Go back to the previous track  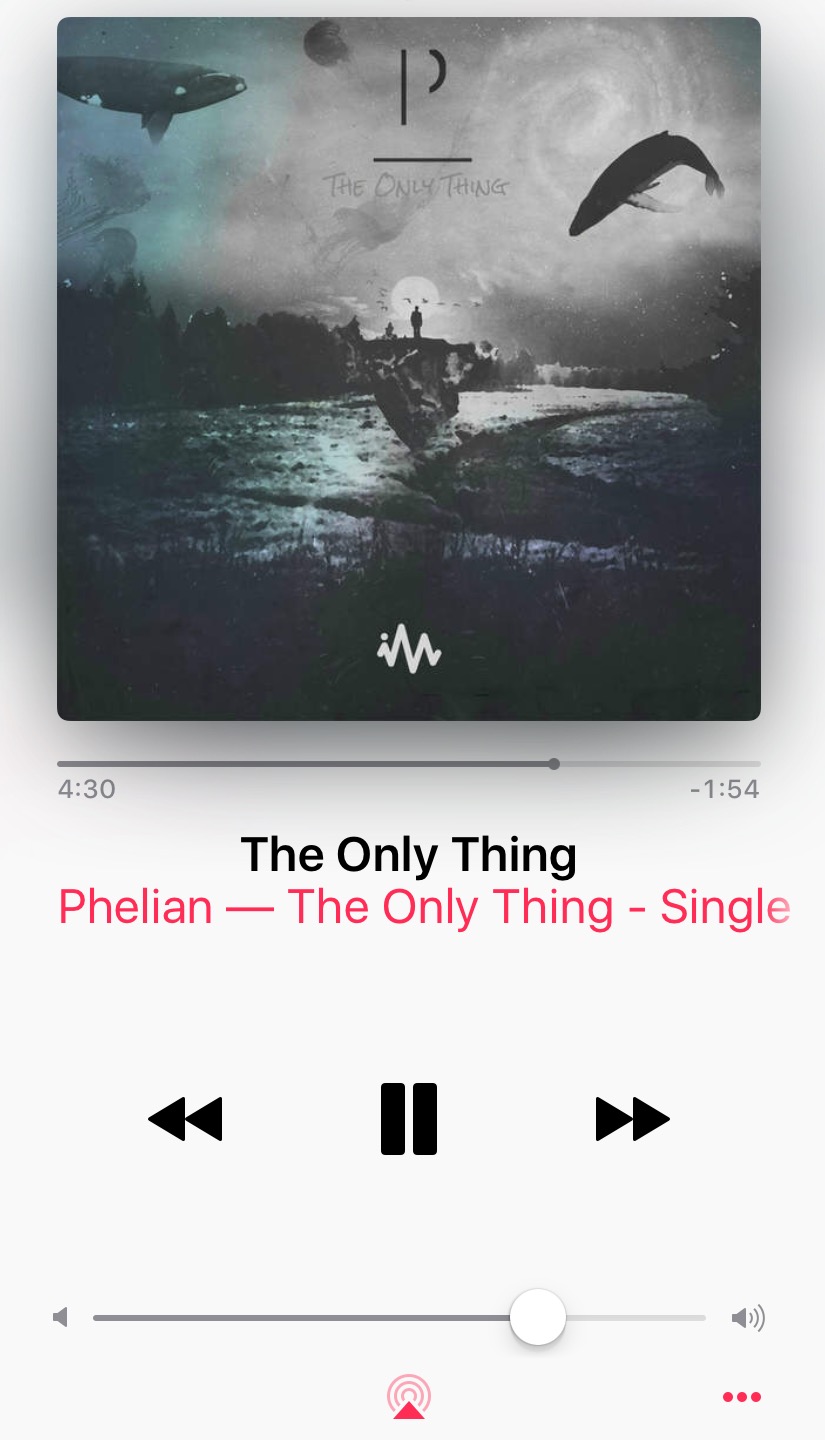click(x=186, y=1119)
